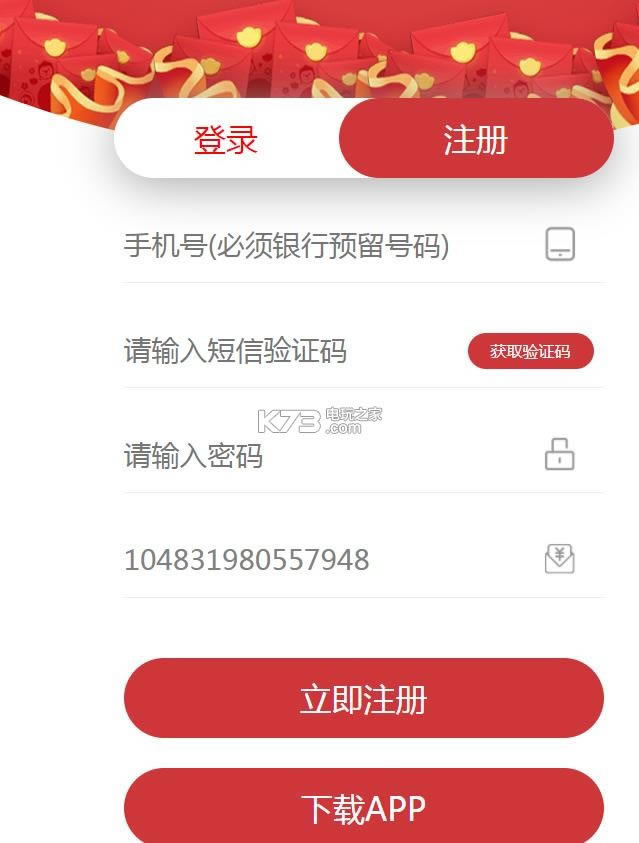The width and height of the screenshot is (639, 843).
Task: Tap the 下载APP button
Action: pyautogui.click(x=363, y=807)
